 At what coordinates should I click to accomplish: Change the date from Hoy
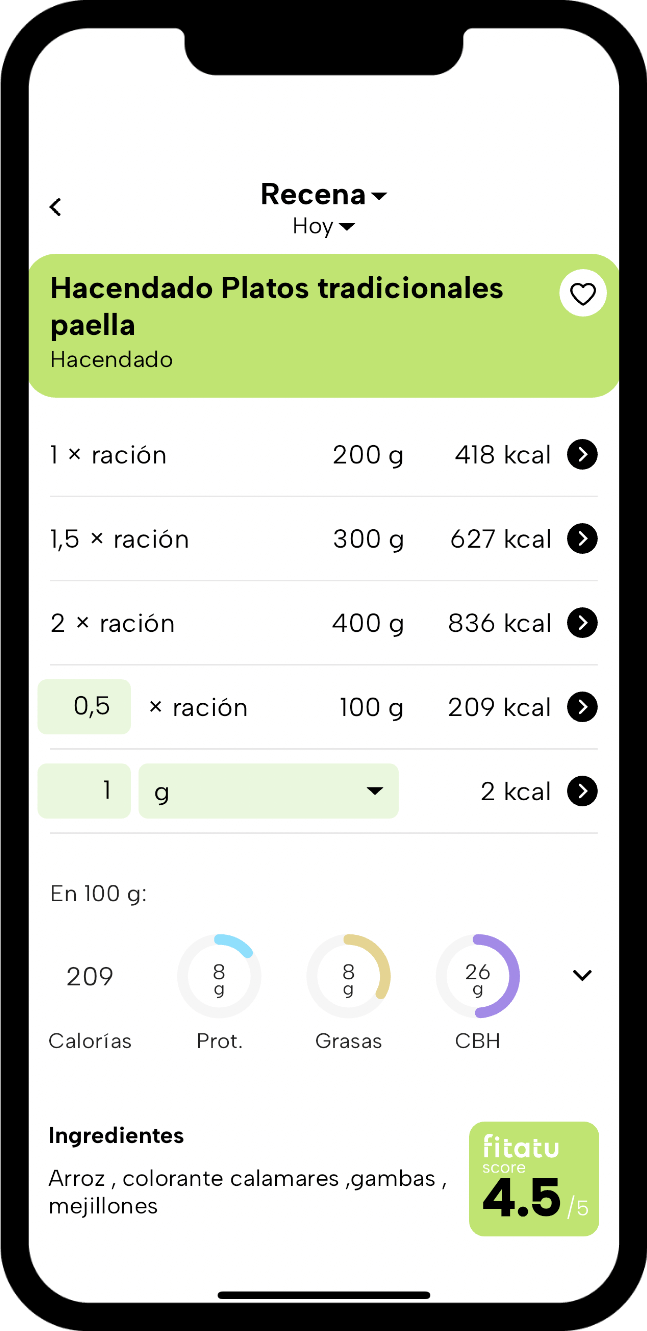(x=324, y=226)
